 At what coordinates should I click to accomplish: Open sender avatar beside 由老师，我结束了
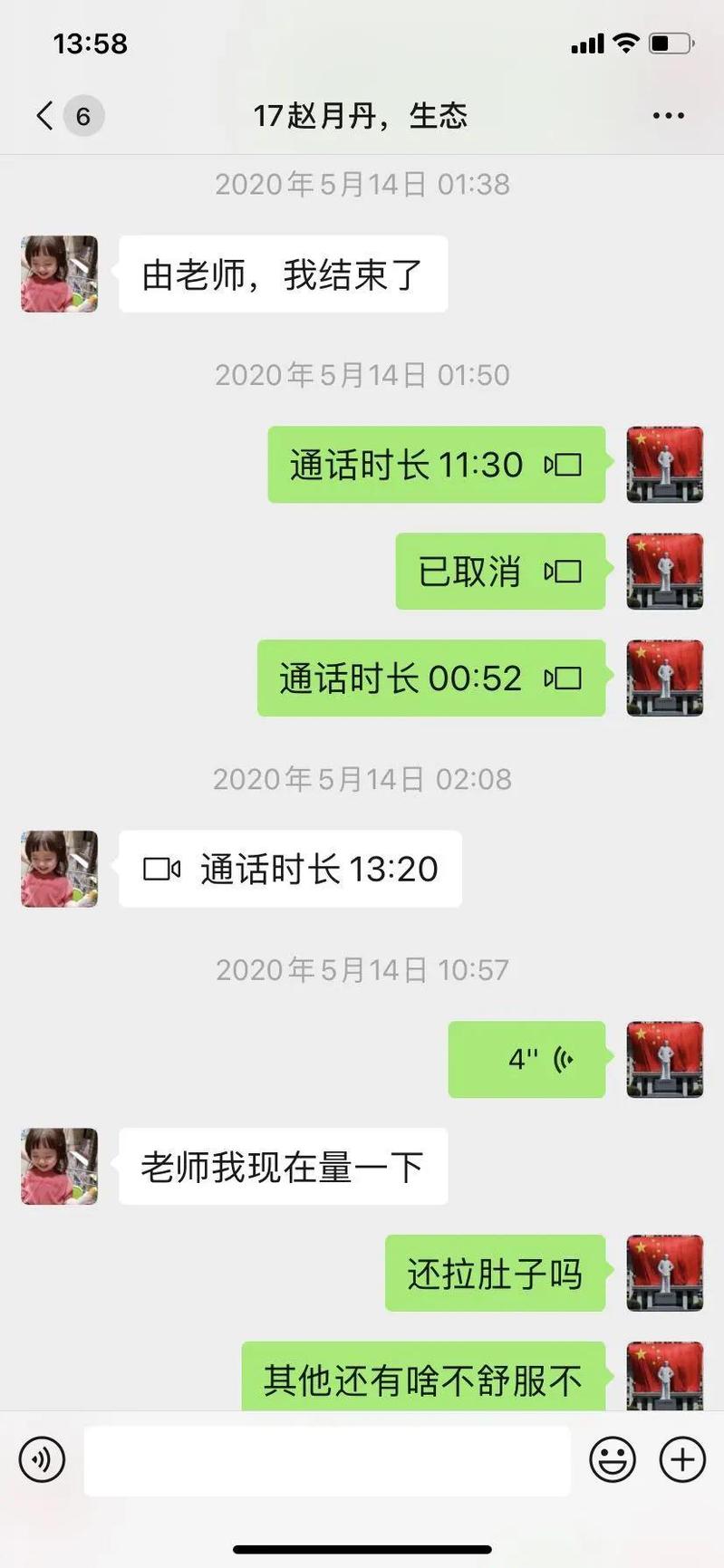pos(60,274)
